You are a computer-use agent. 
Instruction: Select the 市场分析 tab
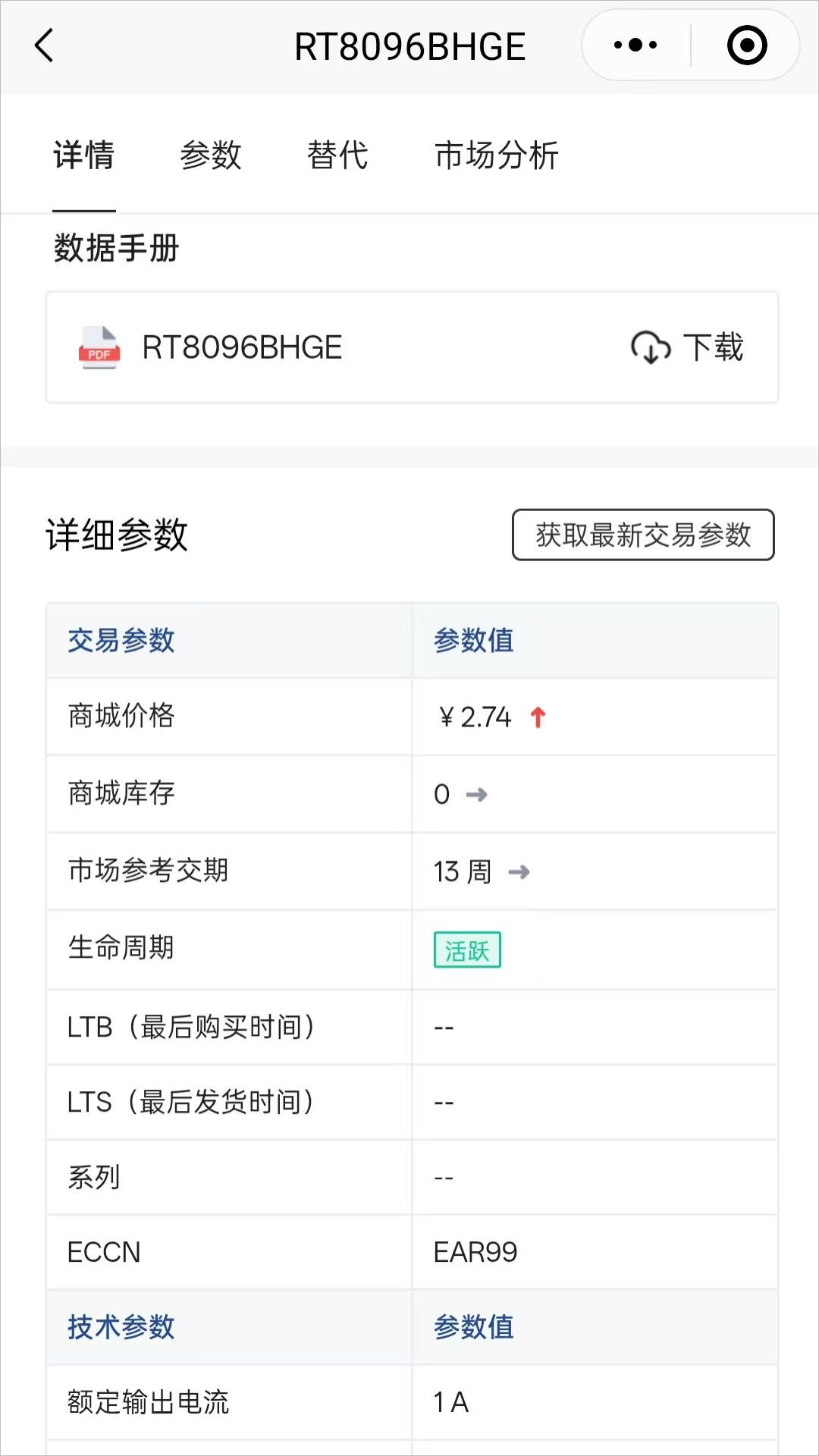click(x=497, y=157)
